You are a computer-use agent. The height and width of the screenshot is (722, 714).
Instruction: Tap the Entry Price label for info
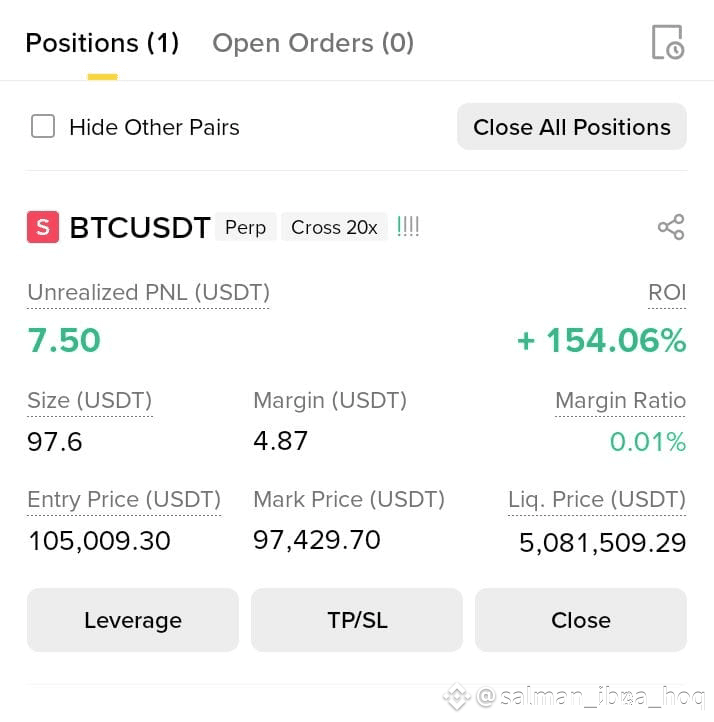[x=124, y=500]
